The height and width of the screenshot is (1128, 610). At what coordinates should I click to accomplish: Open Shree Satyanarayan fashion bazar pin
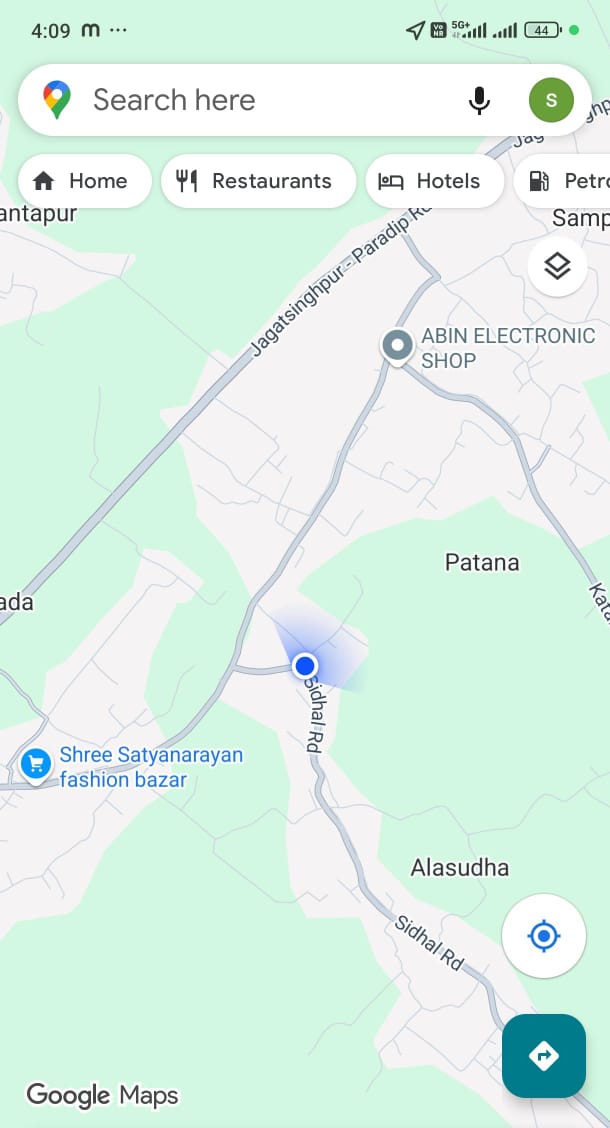click(36, 765)
